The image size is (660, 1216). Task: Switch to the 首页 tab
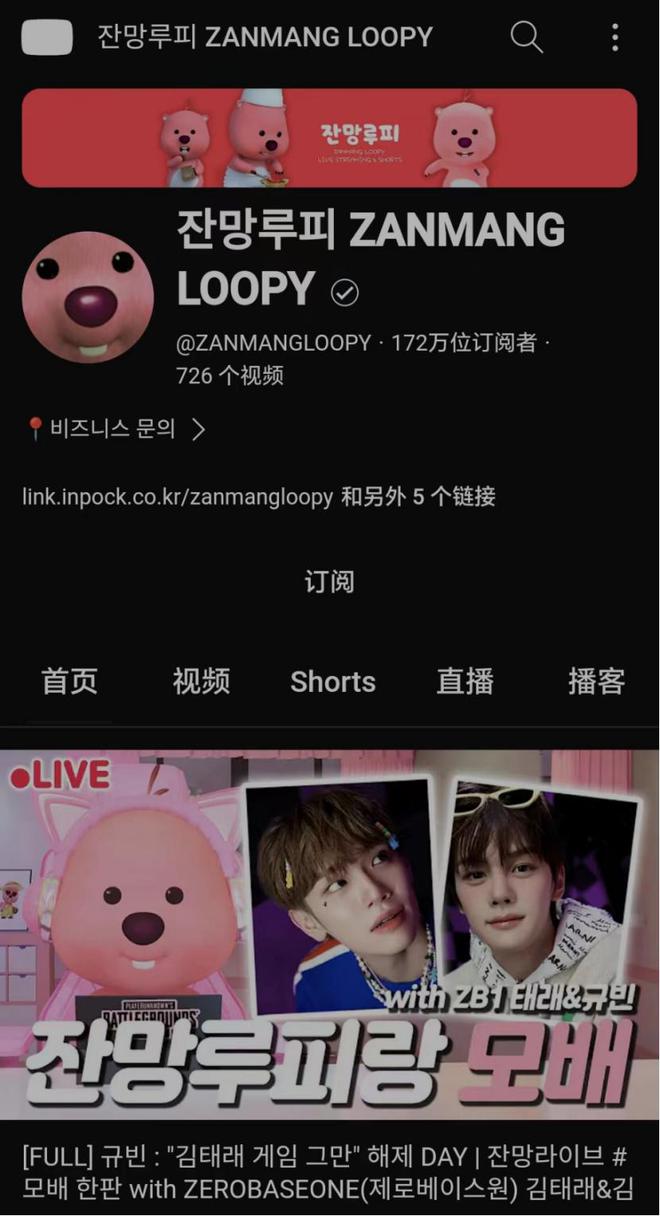(69, 682)
